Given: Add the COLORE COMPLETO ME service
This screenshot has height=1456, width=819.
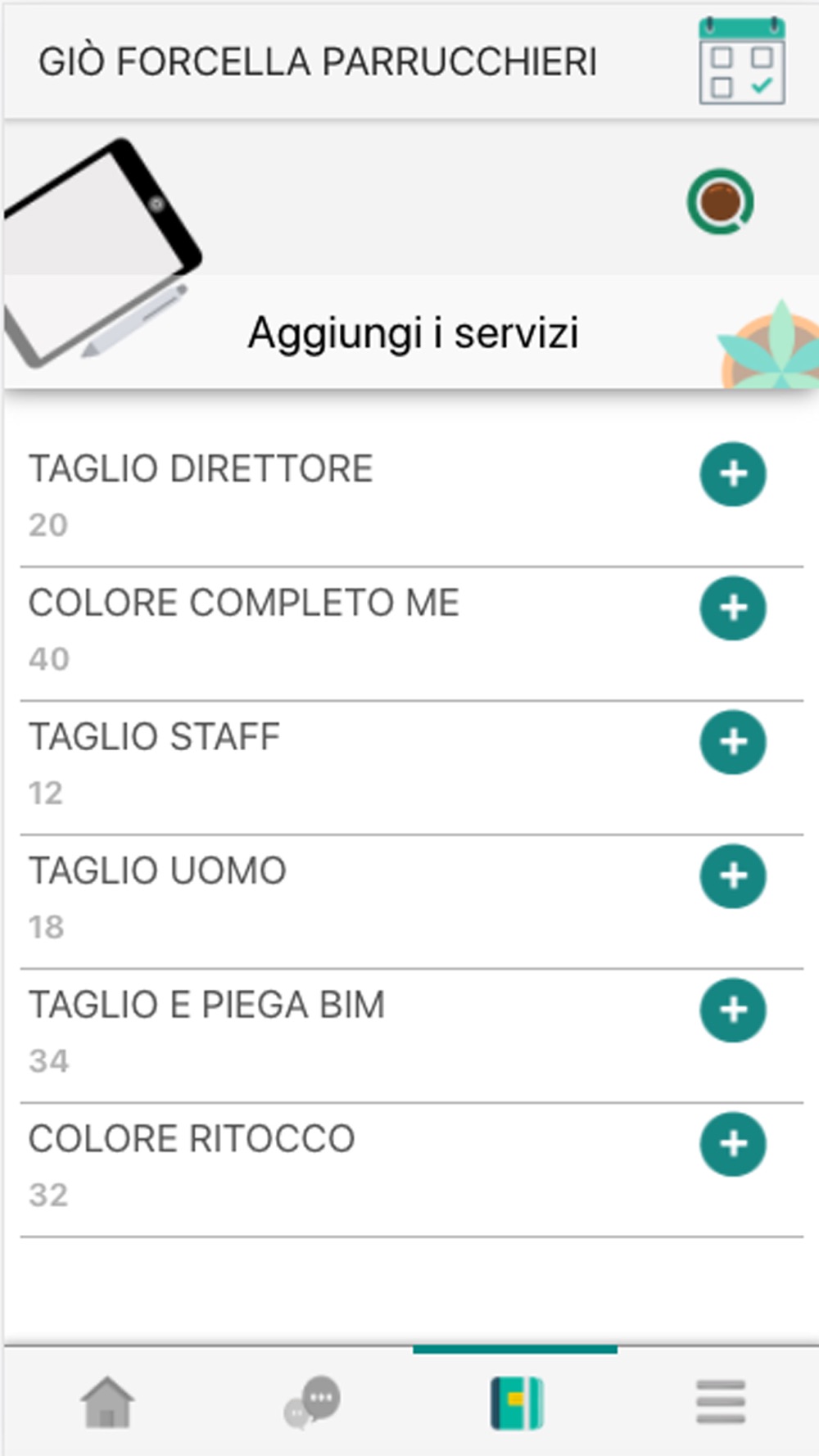Looking at the screenshot, I should 733,608.
